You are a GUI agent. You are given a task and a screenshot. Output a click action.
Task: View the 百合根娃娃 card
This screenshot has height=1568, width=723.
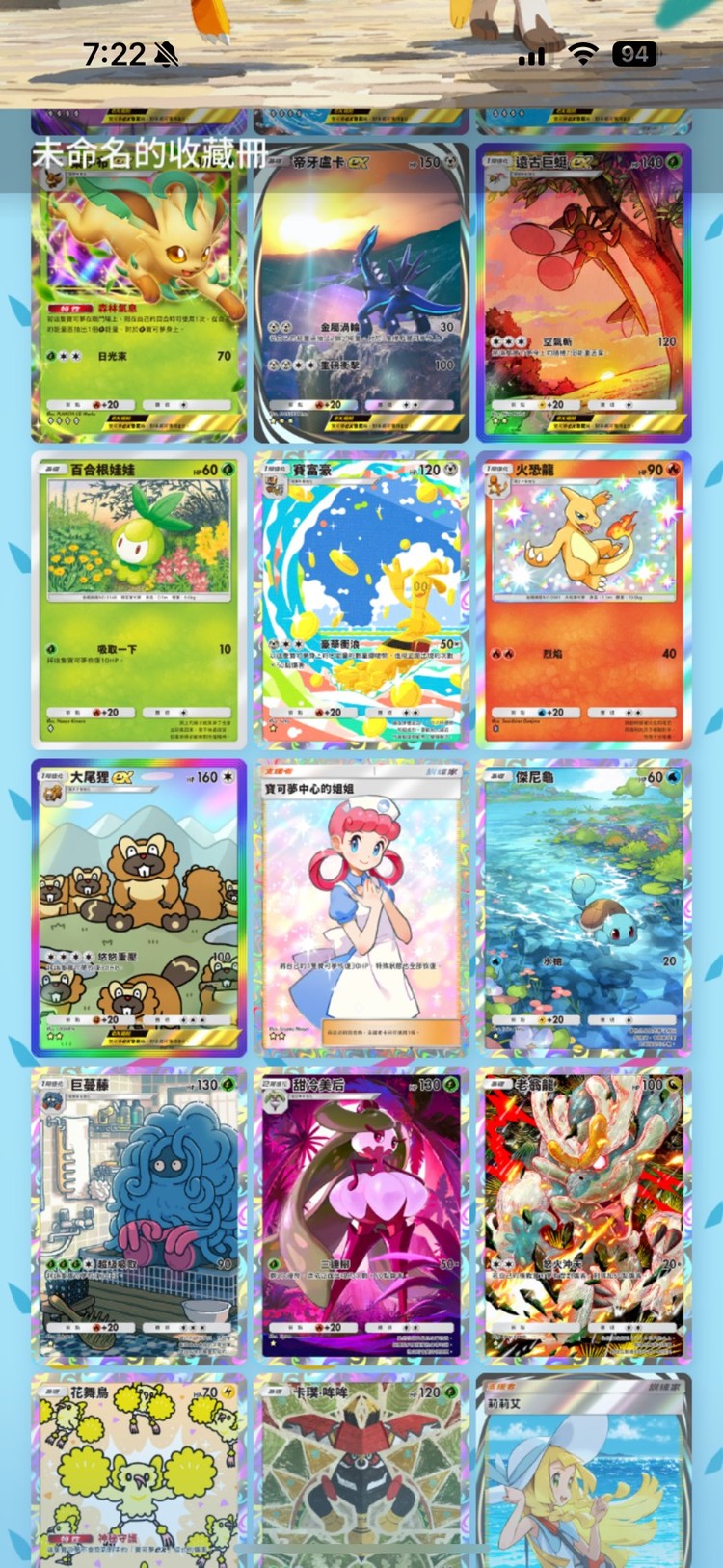coord(139,600)
